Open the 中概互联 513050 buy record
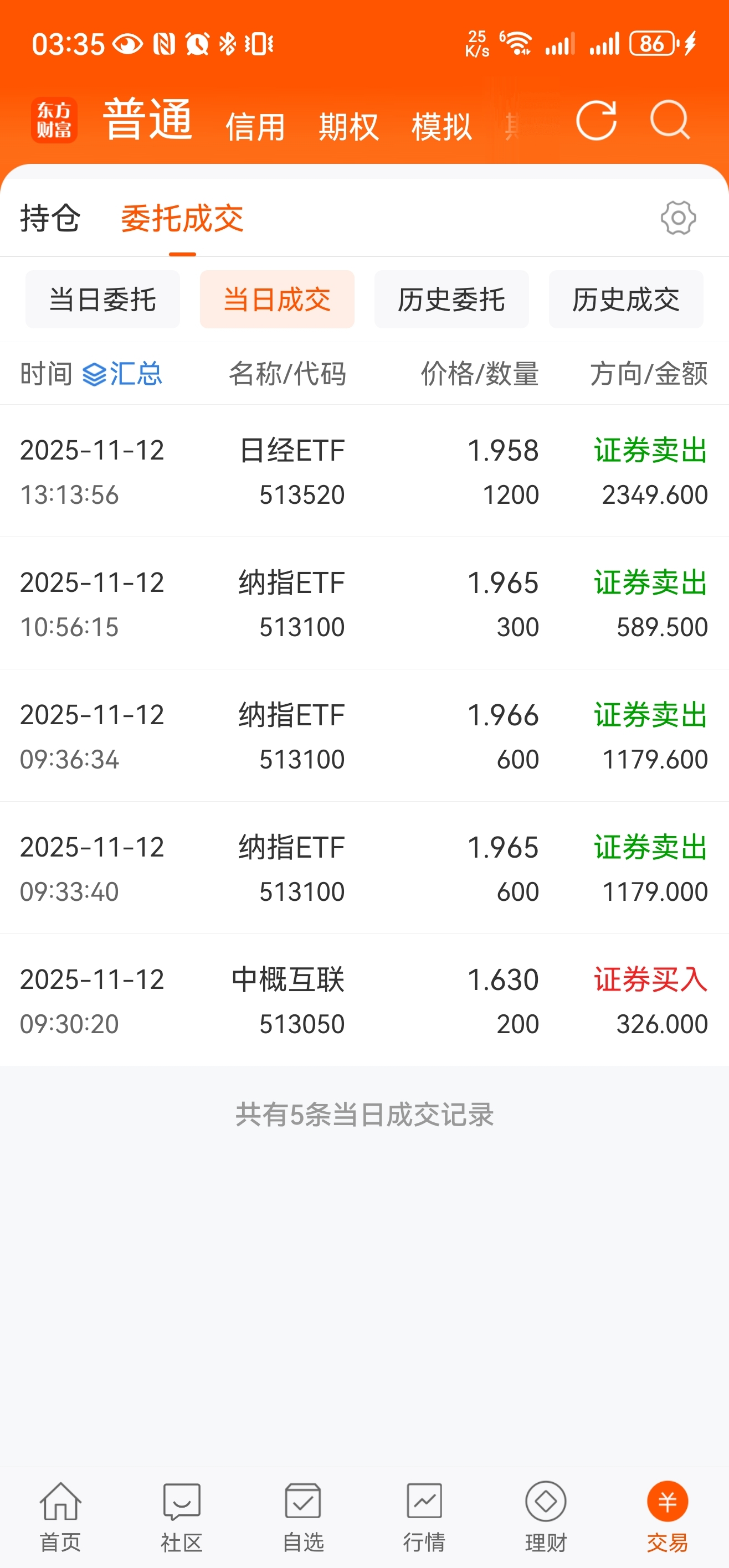 [364, 1000]
